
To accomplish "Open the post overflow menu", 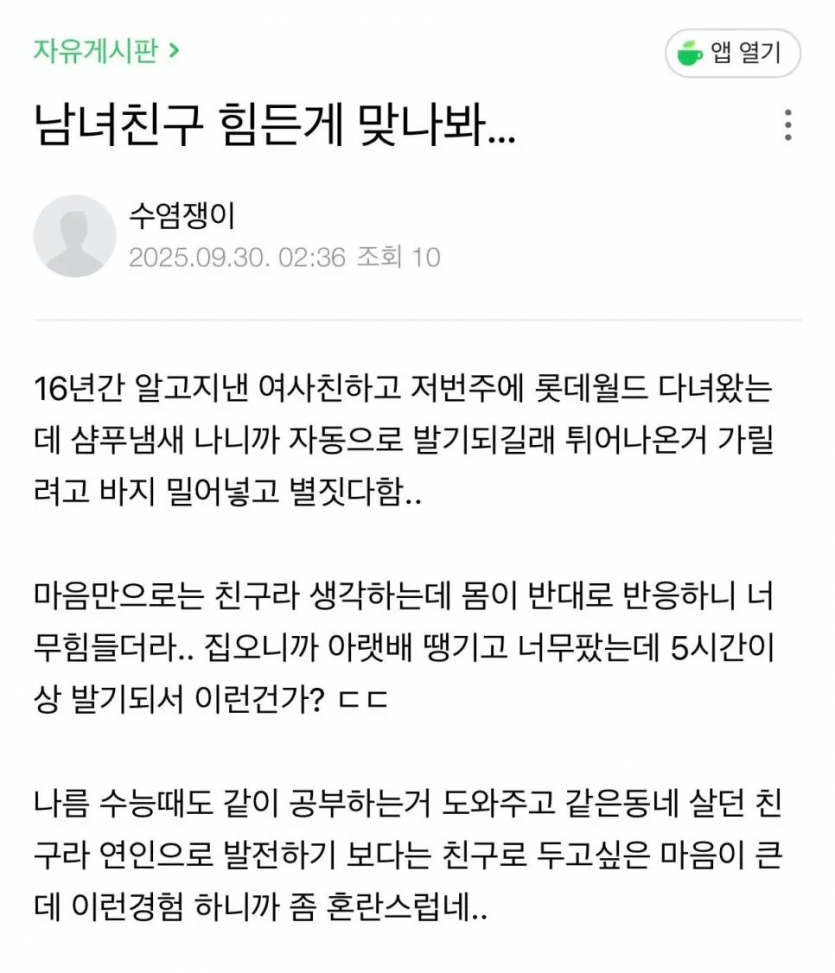I will click(788, 125).
